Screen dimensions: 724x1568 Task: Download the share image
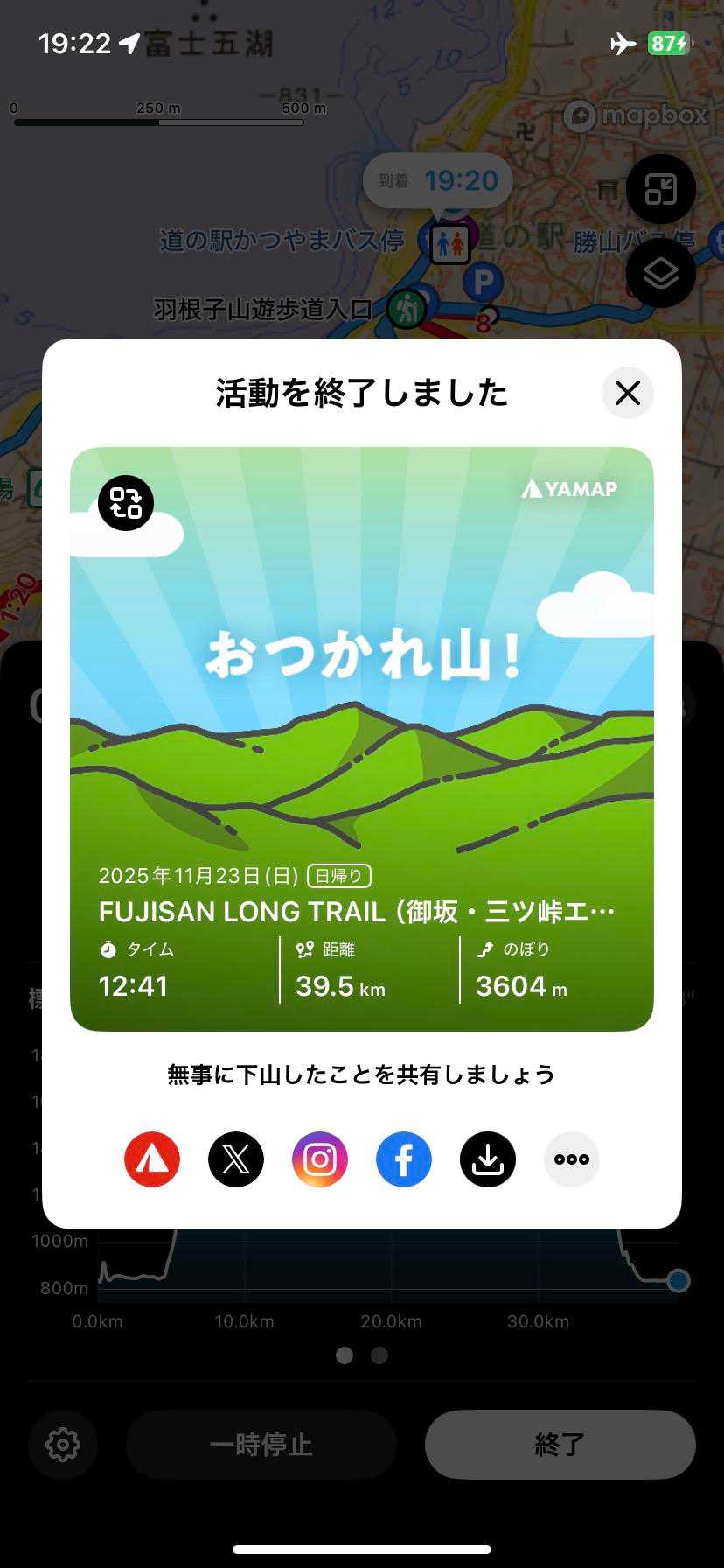click(488, 1159)
